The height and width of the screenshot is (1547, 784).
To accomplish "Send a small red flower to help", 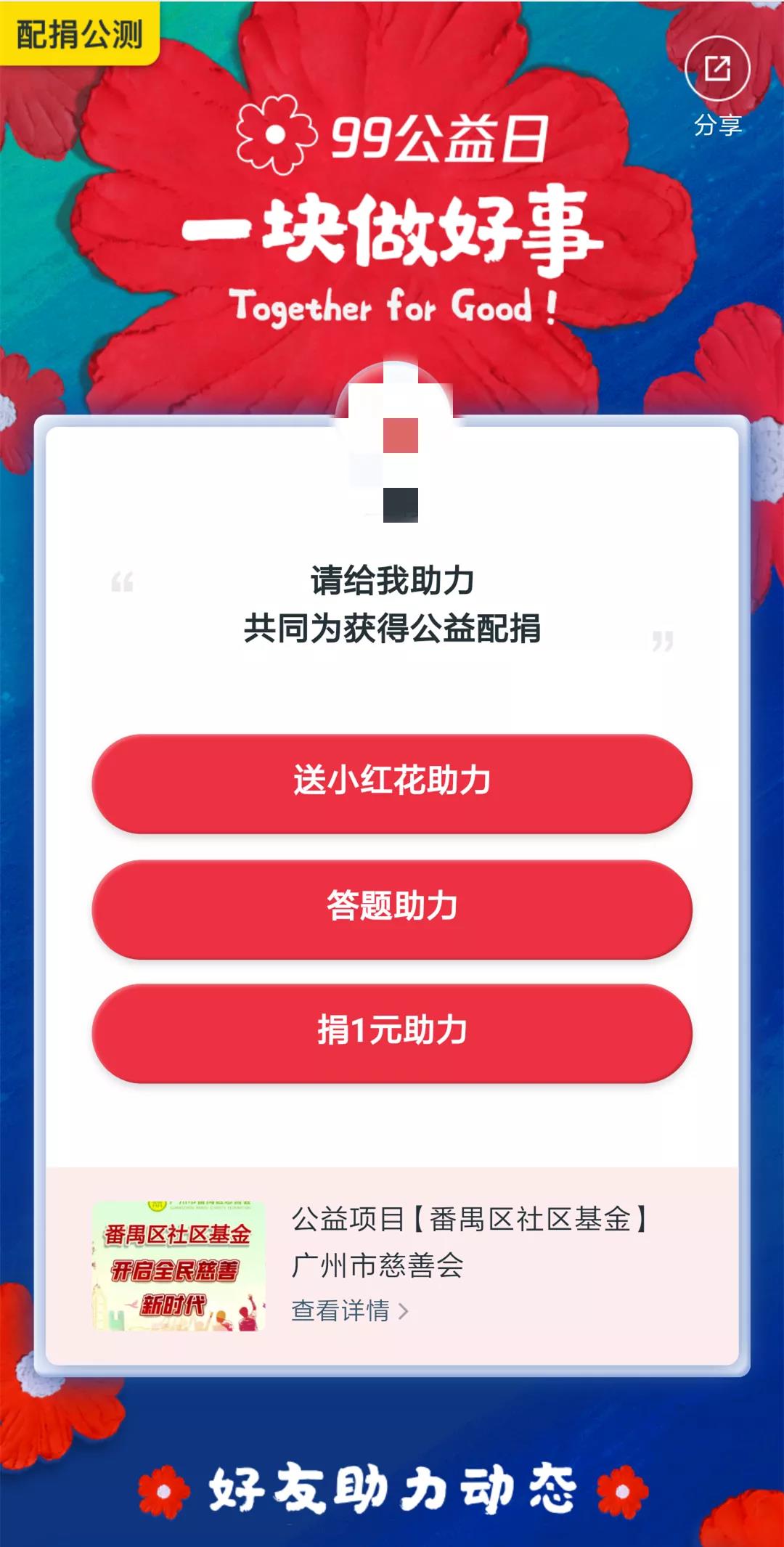I will pyautogui.click(x=392, y=783).
